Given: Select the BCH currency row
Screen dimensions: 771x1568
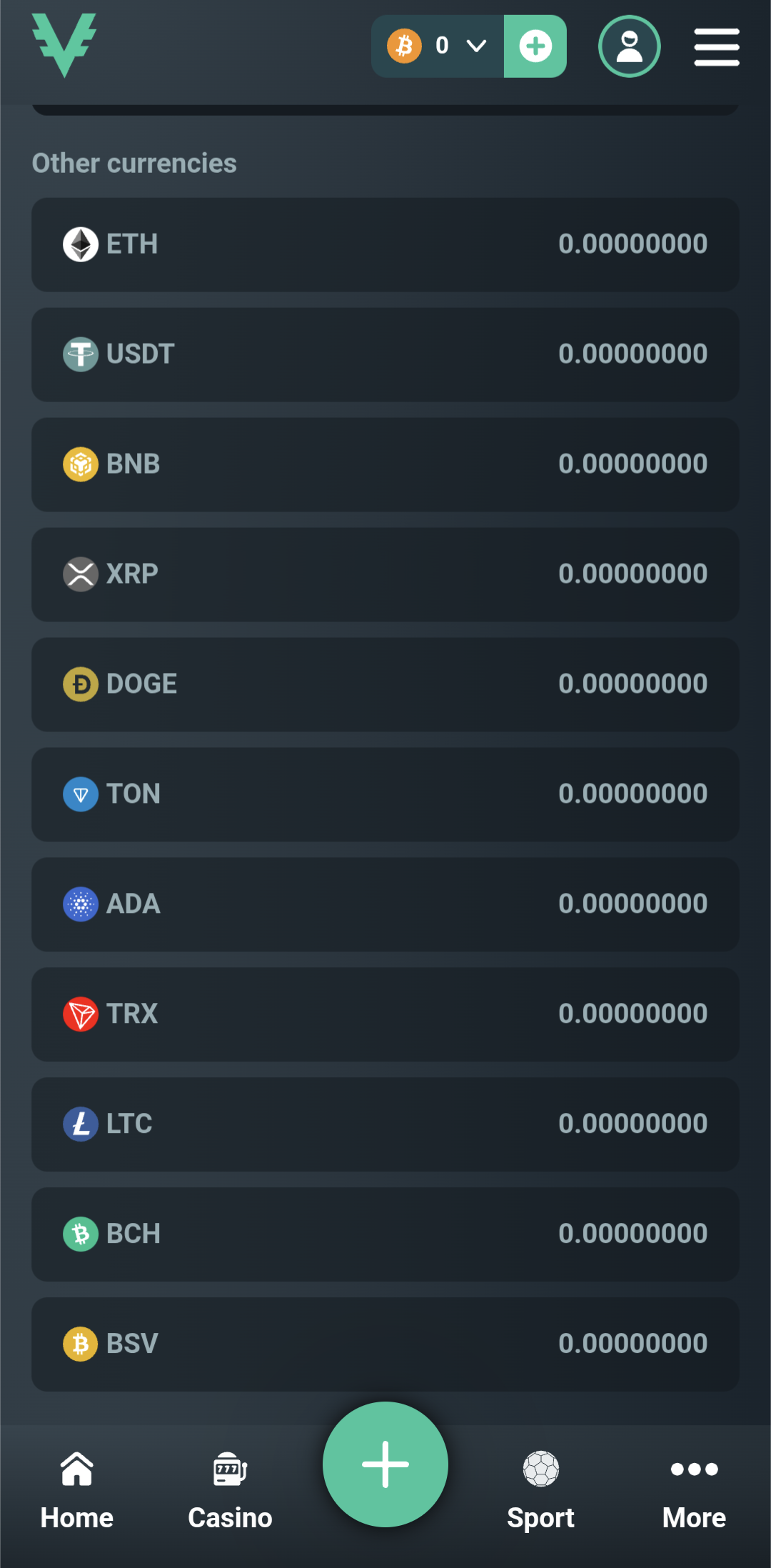Looking at the screenshot, I should (385, 1234).
